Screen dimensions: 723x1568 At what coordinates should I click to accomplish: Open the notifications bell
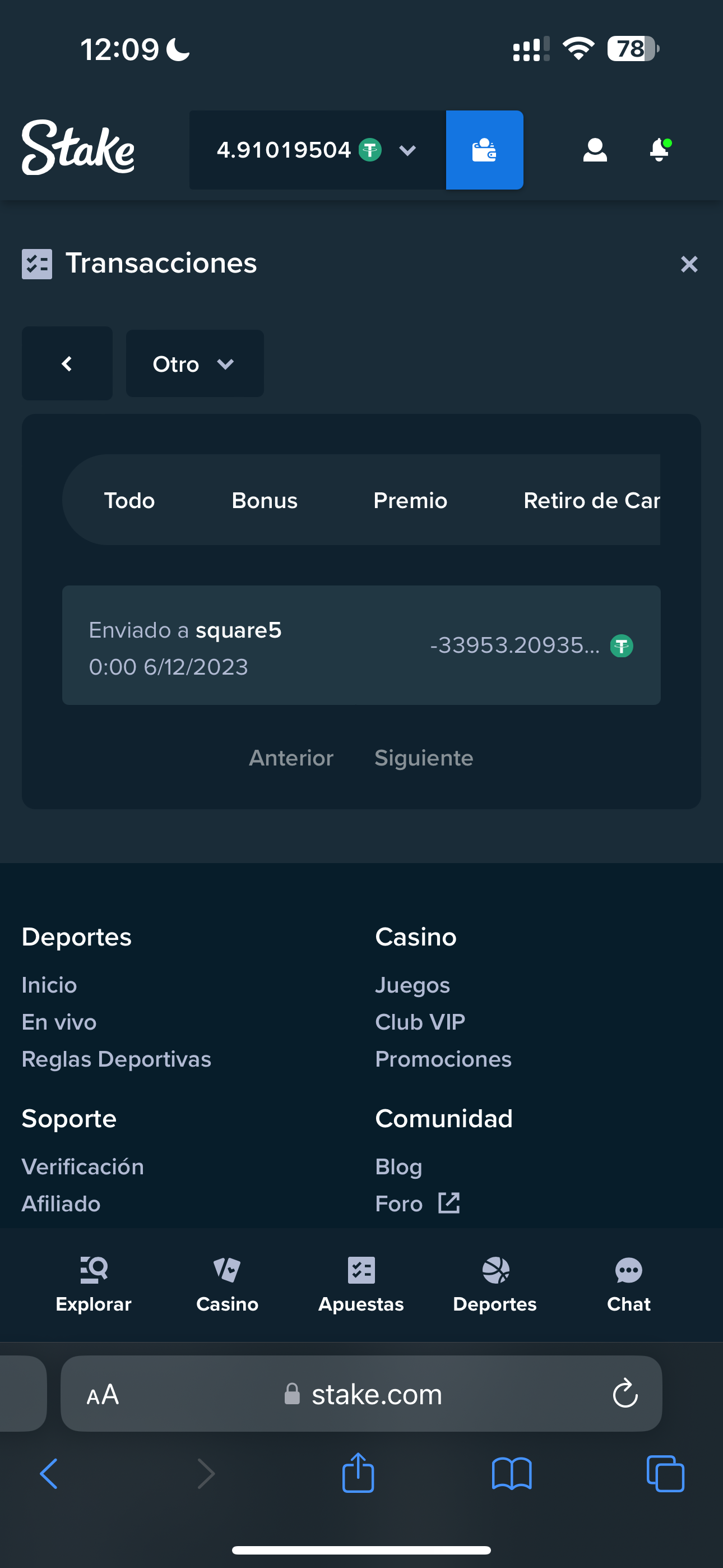point(660,150)
